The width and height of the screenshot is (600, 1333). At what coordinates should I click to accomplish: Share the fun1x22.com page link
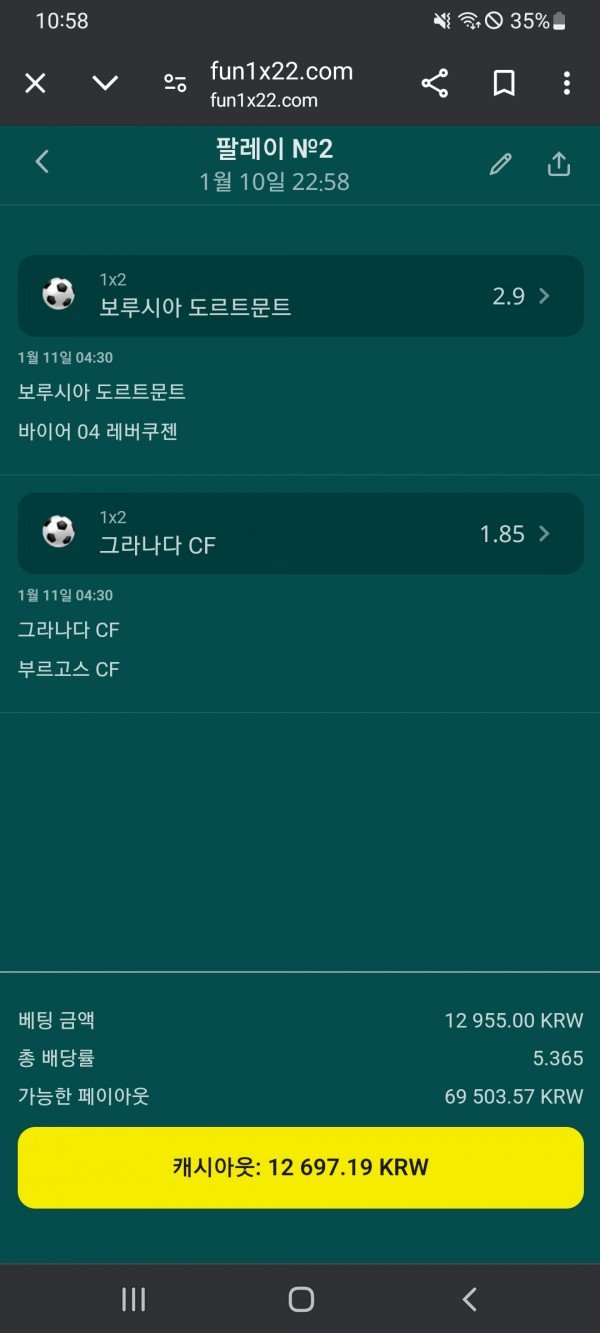[x=435, y=84]
